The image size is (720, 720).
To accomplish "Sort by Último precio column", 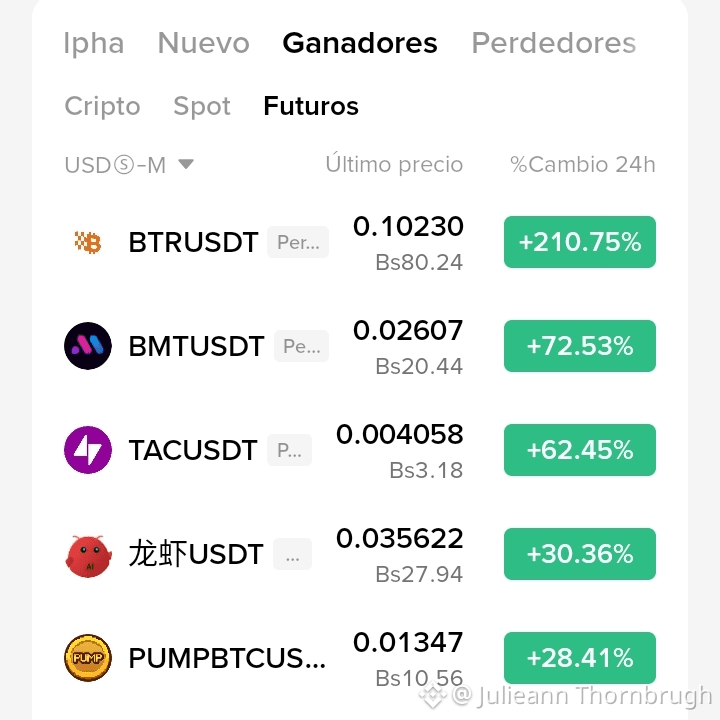I will click(x=394, y=164).
